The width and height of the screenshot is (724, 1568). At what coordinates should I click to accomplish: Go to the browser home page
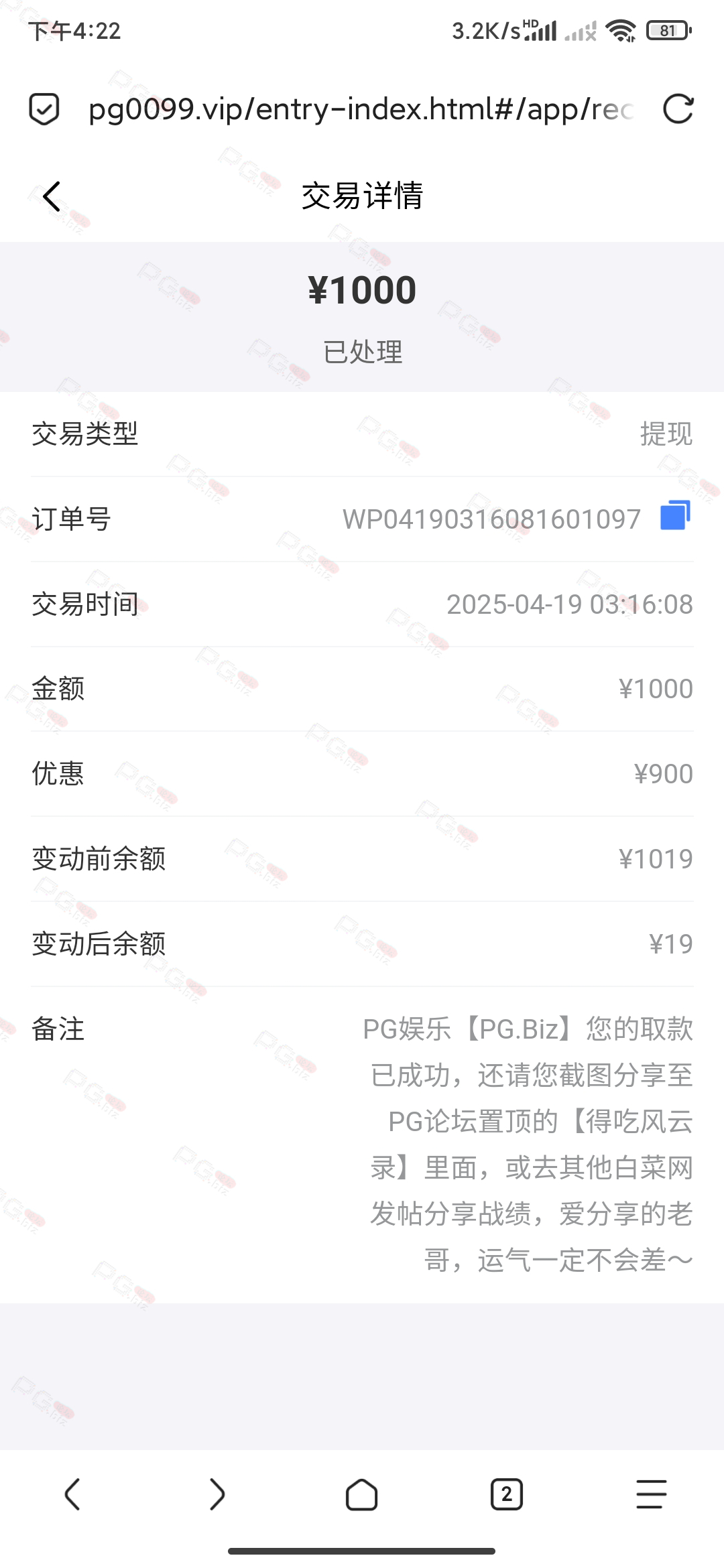362,1494
